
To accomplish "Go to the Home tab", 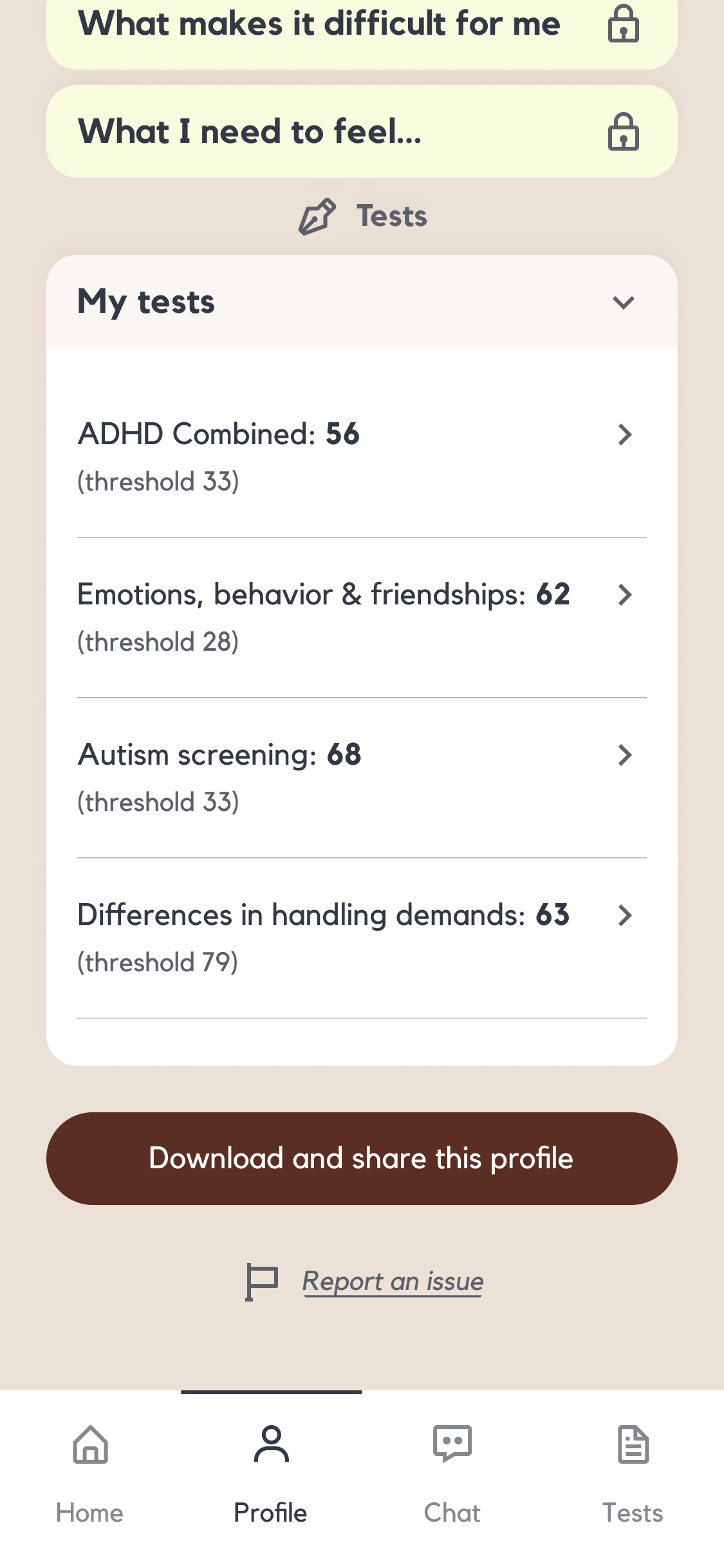I will [90, 1474].
